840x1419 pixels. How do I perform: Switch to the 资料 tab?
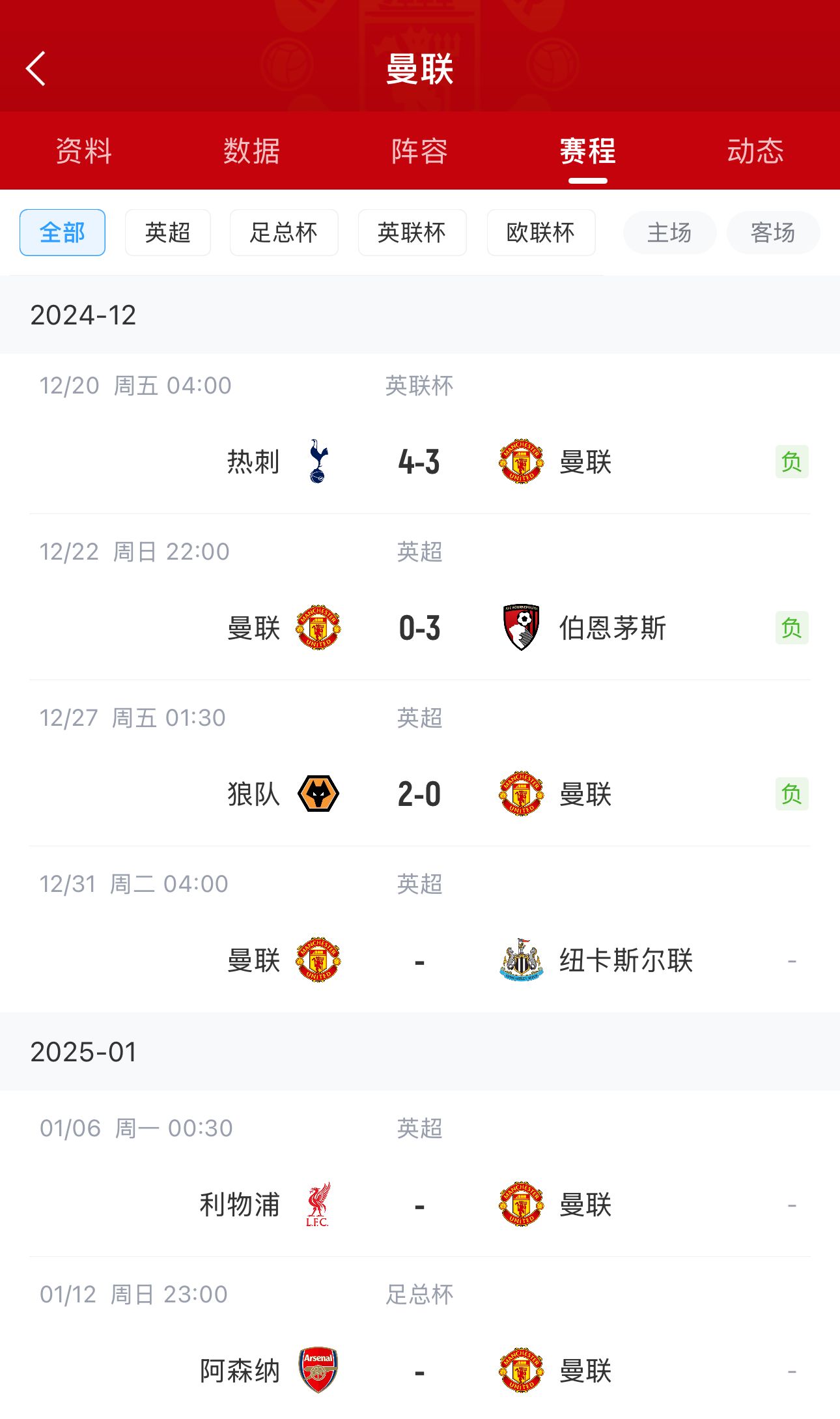(83, 151)
